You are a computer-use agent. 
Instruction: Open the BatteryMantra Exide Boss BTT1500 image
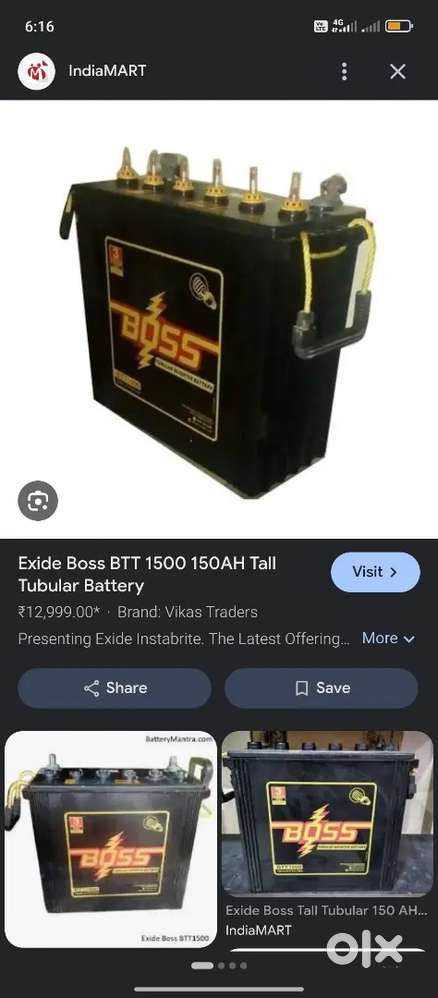point(111,840)
